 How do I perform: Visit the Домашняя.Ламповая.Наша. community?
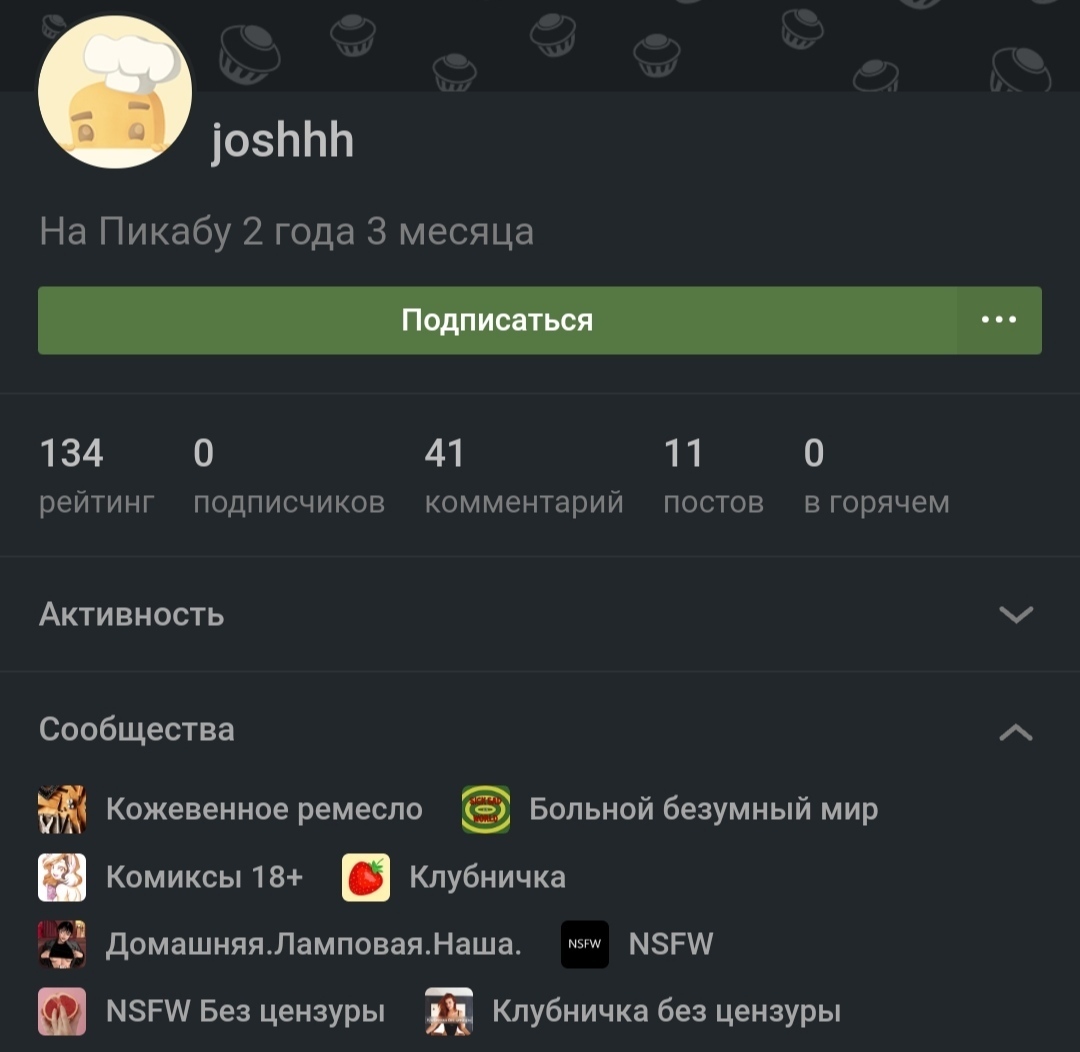pyautogui.click(x=312, y=944)
